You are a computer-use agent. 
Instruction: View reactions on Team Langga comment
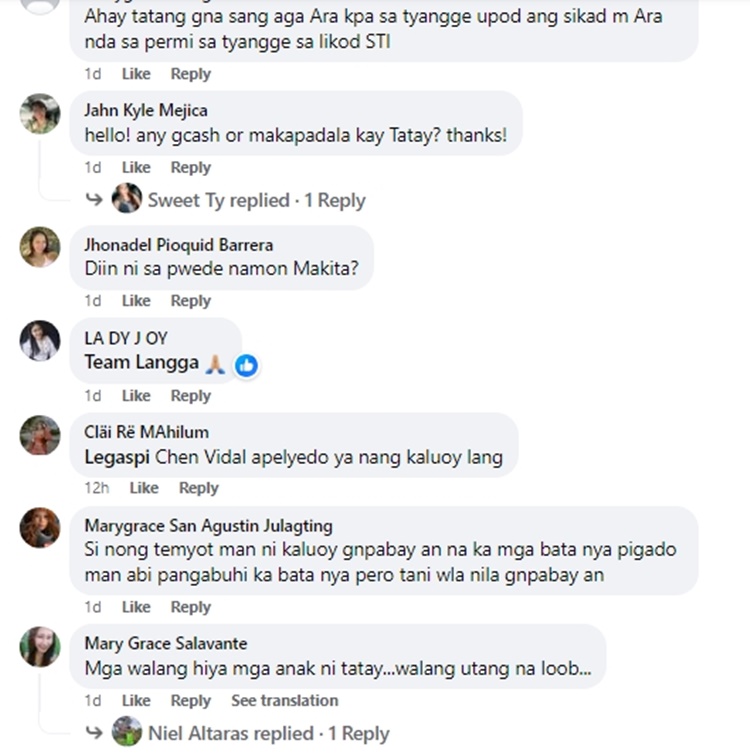[x=246, y=365]
